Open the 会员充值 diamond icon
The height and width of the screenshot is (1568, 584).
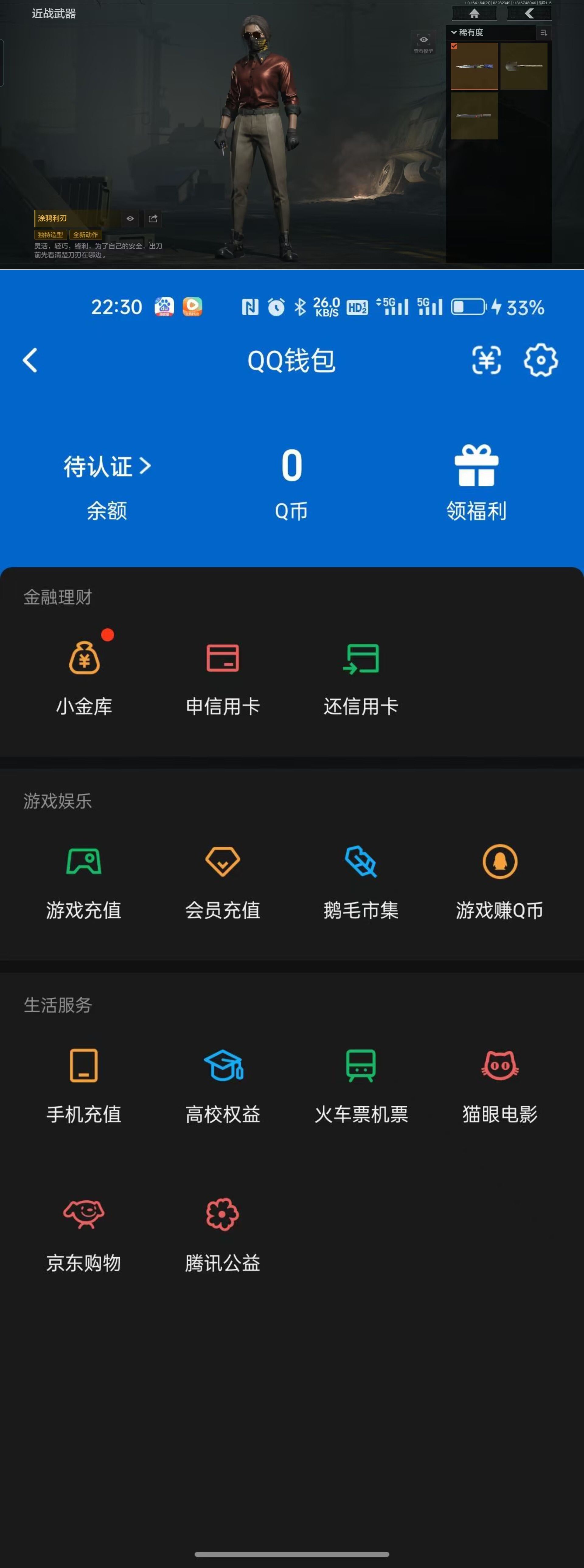223,863
